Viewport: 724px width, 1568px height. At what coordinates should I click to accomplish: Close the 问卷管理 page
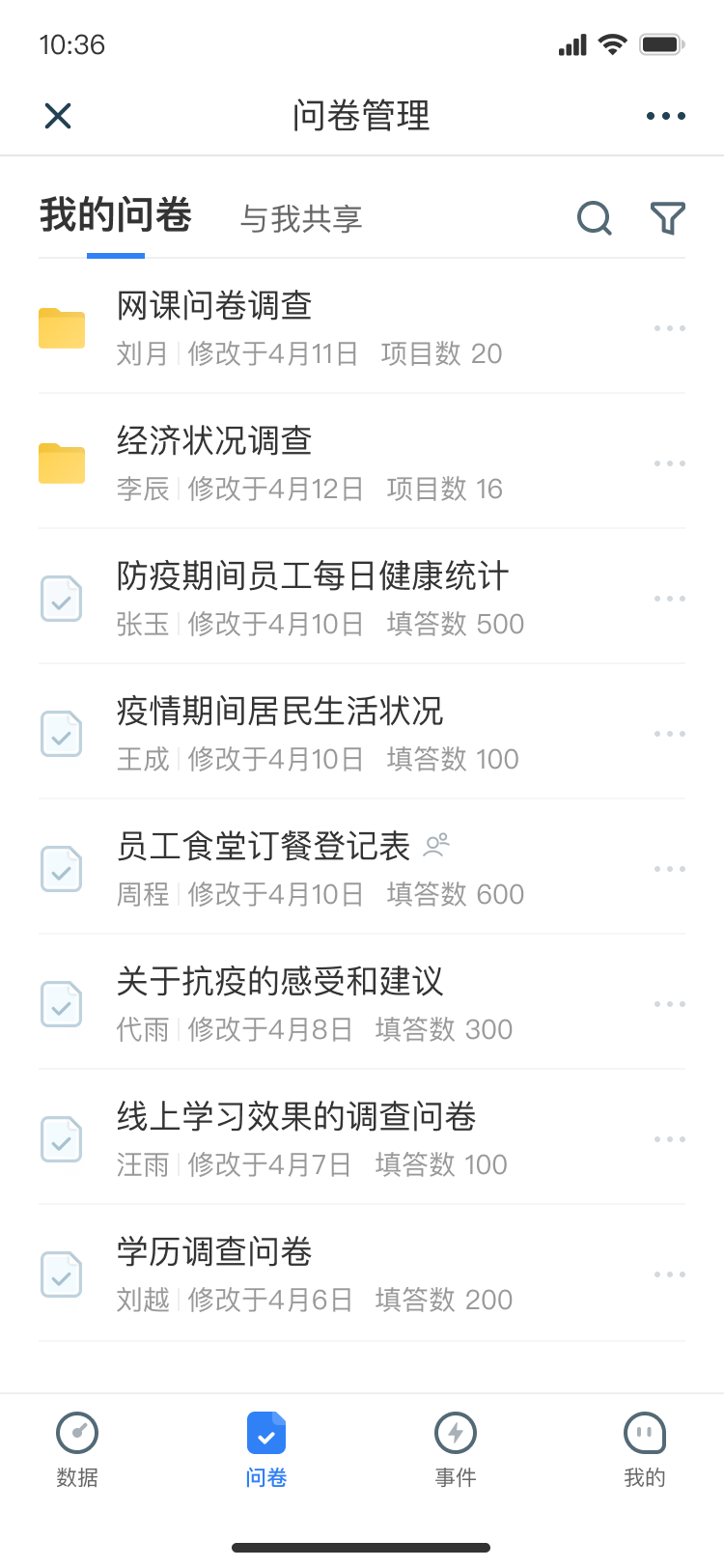[x=58, y=116]
